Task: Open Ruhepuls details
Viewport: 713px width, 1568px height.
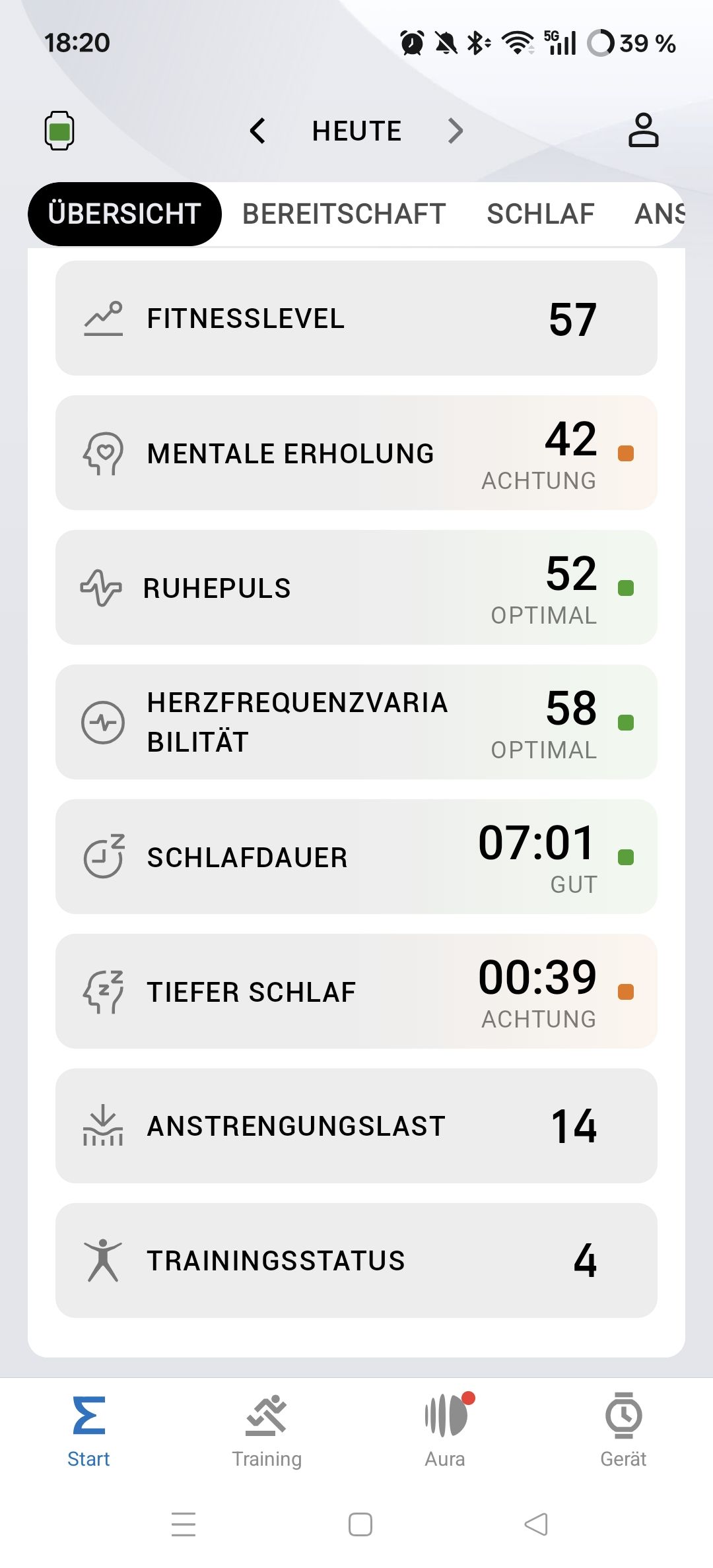Action: (356, 587)
